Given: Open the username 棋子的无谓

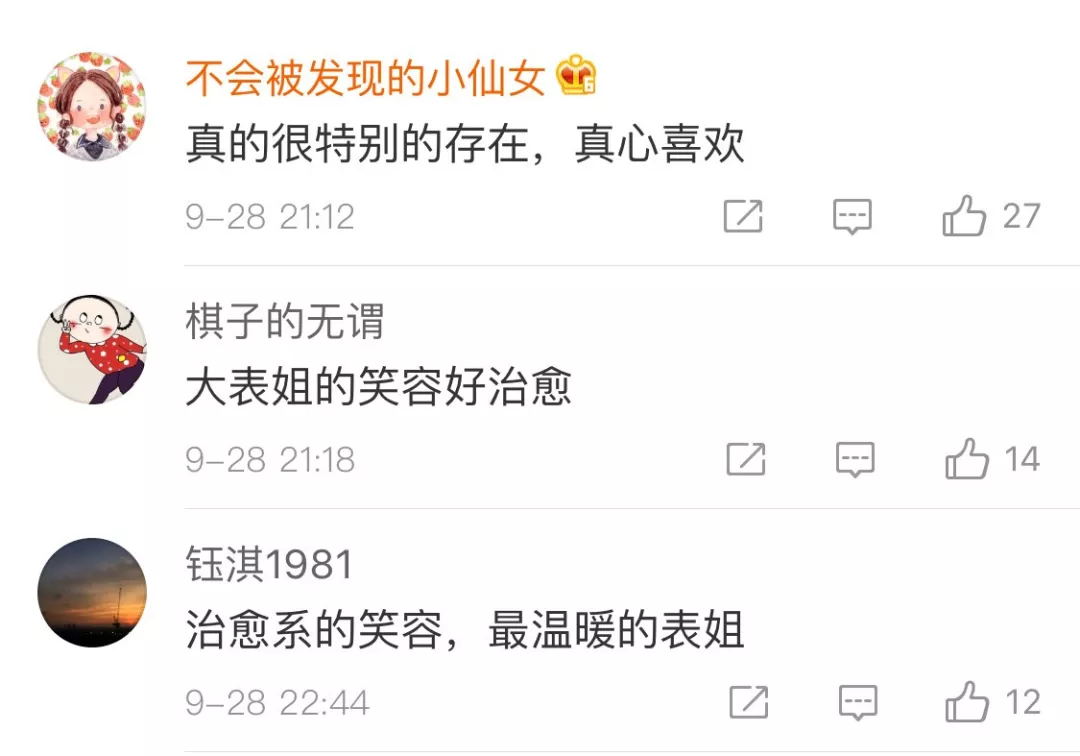Looking at the screenshot, I should pos(285,322).
